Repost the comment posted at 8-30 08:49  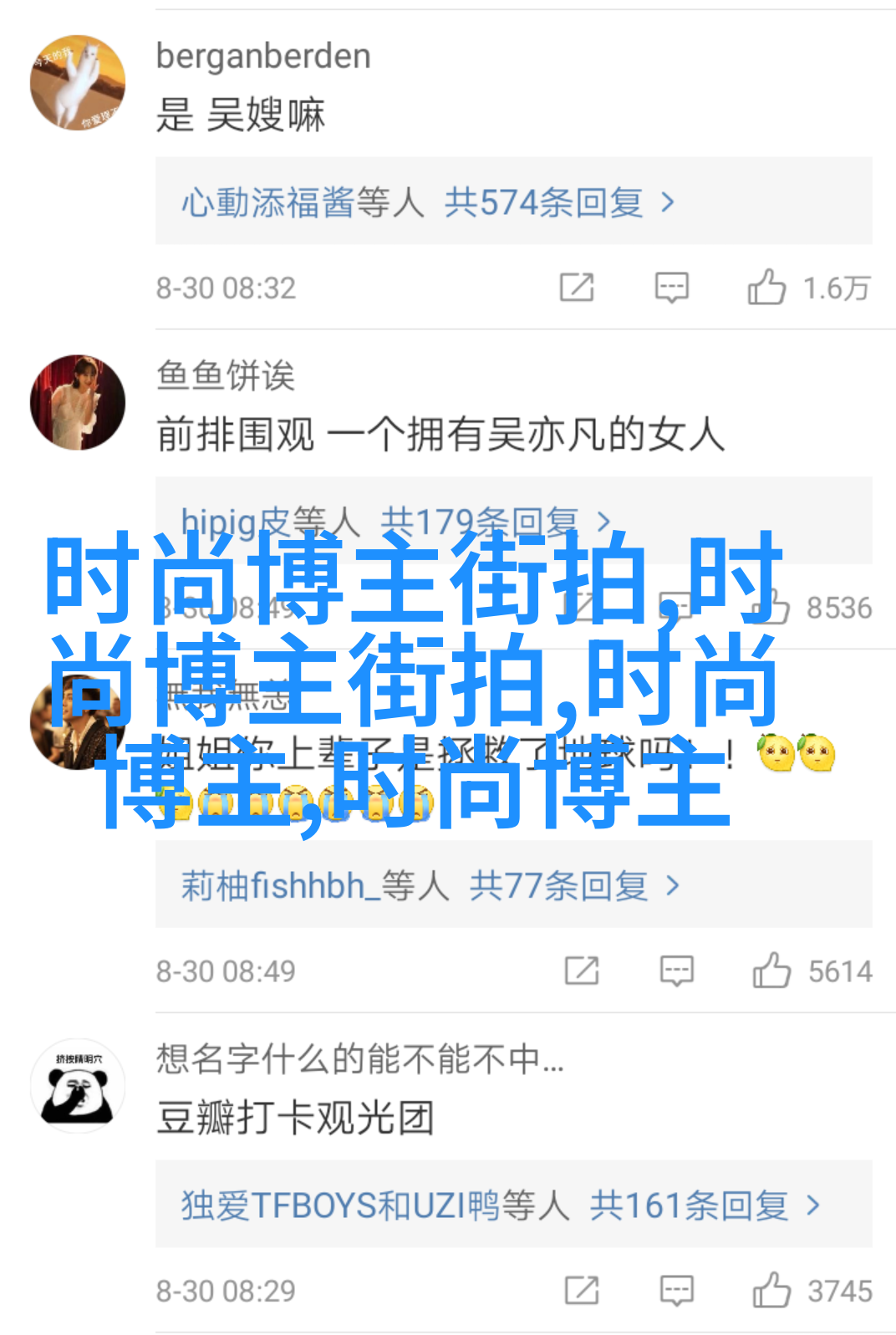click(582, 971)
